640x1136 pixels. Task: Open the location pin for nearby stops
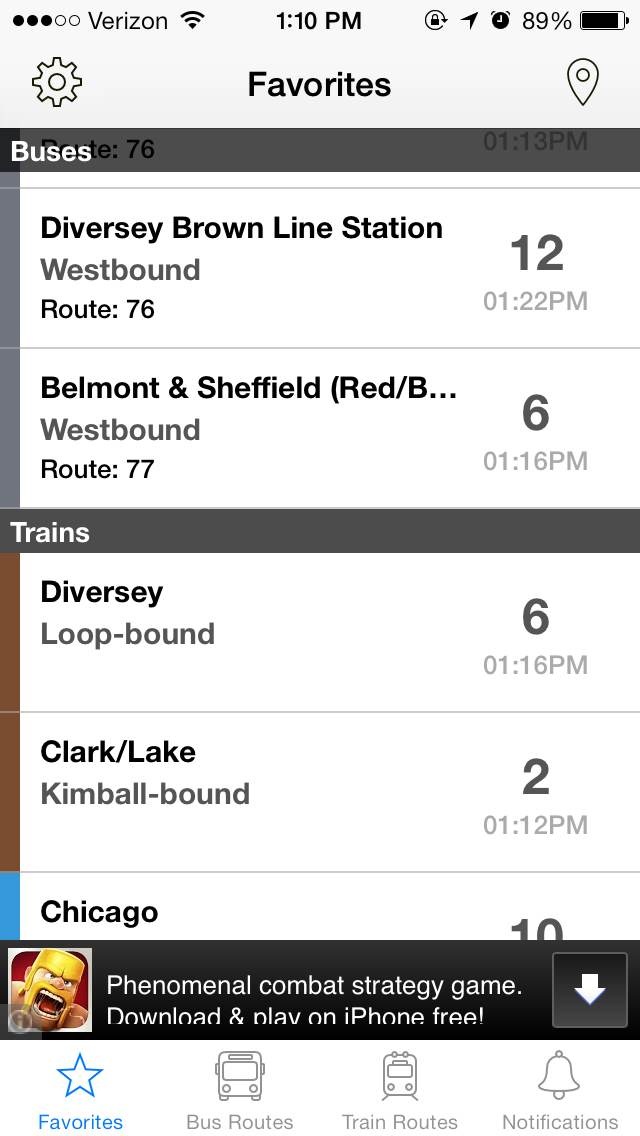click(x=582, y=83)
